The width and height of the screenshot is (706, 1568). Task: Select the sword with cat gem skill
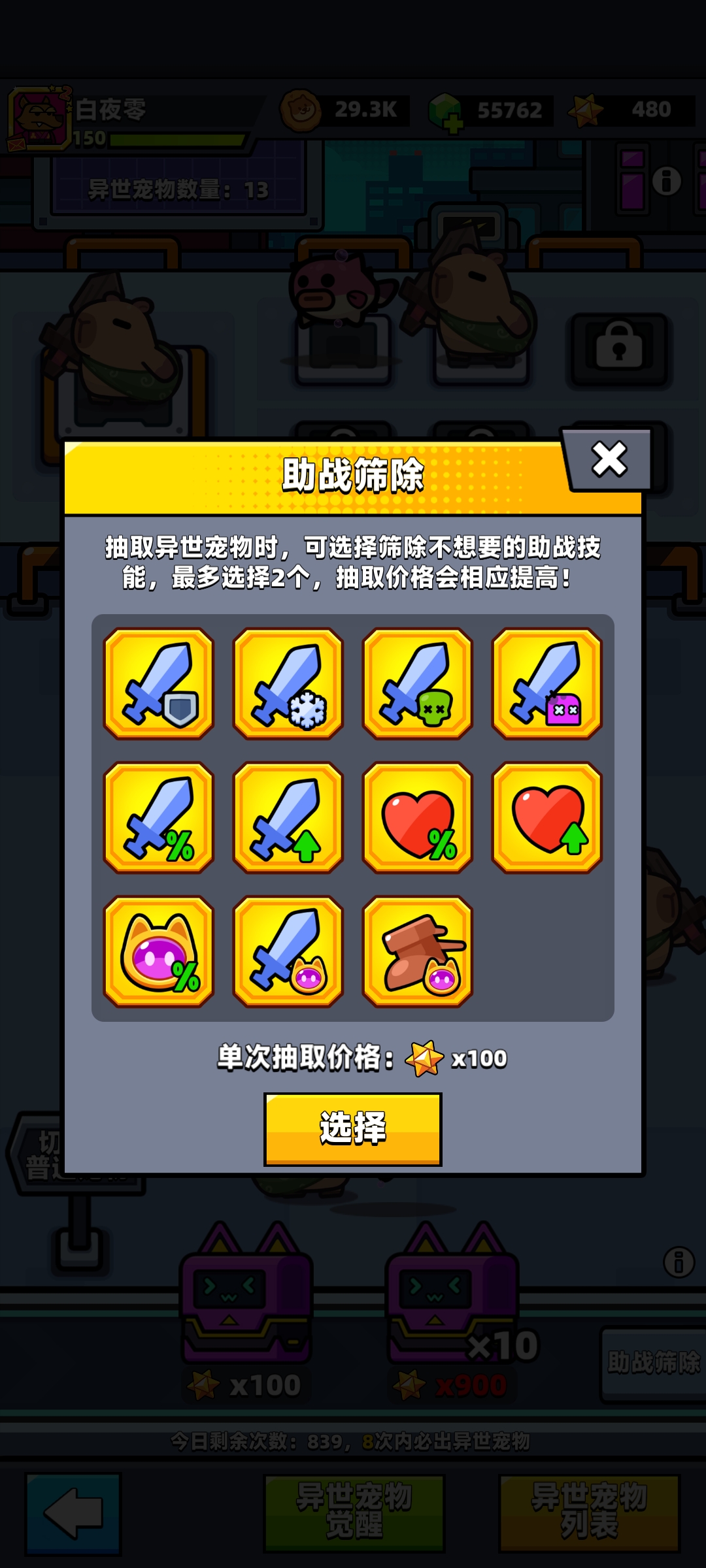click(x=288, y=951)
